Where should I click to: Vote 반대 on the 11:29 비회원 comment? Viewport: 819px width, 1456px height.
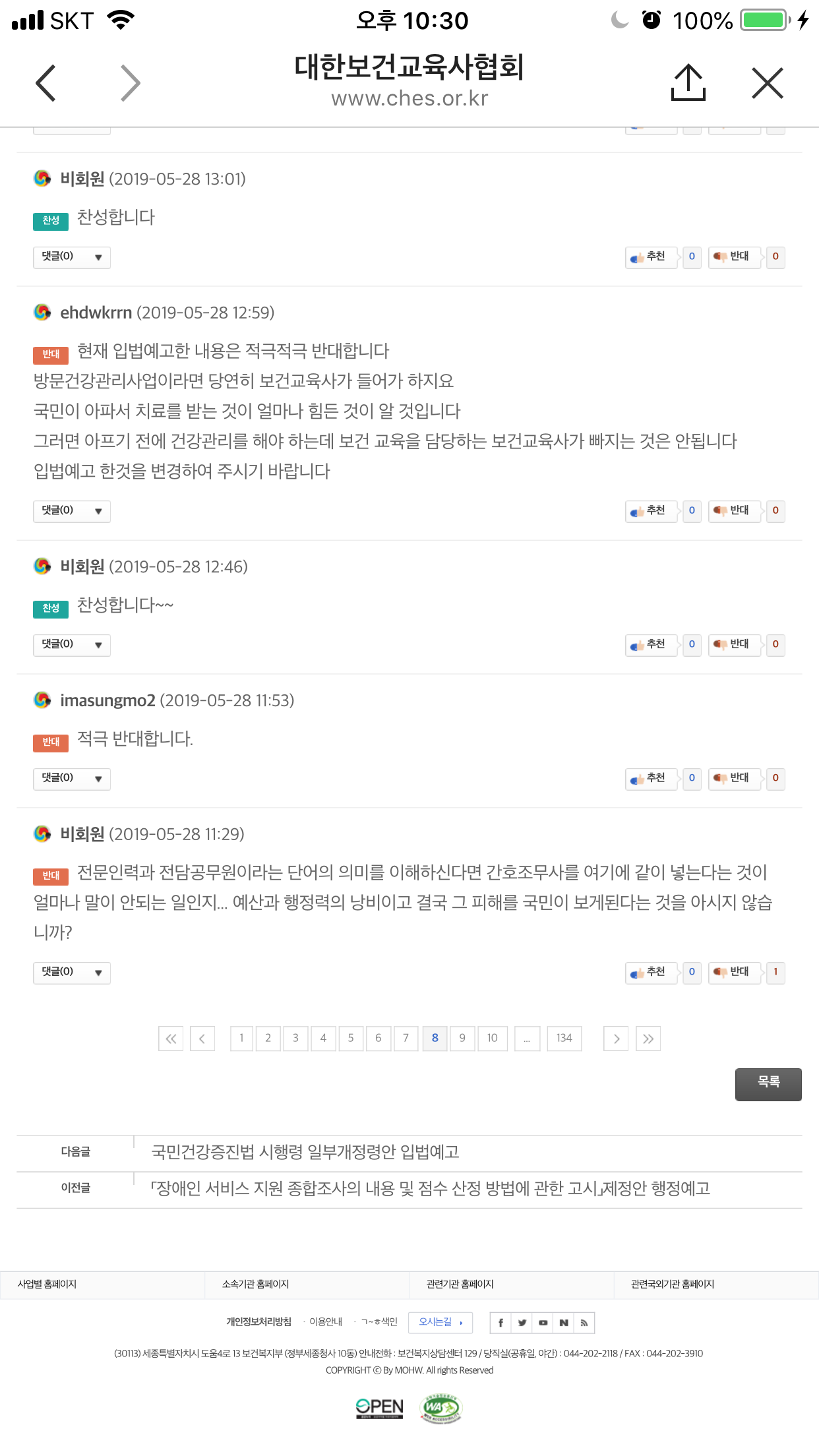point(735,973)
